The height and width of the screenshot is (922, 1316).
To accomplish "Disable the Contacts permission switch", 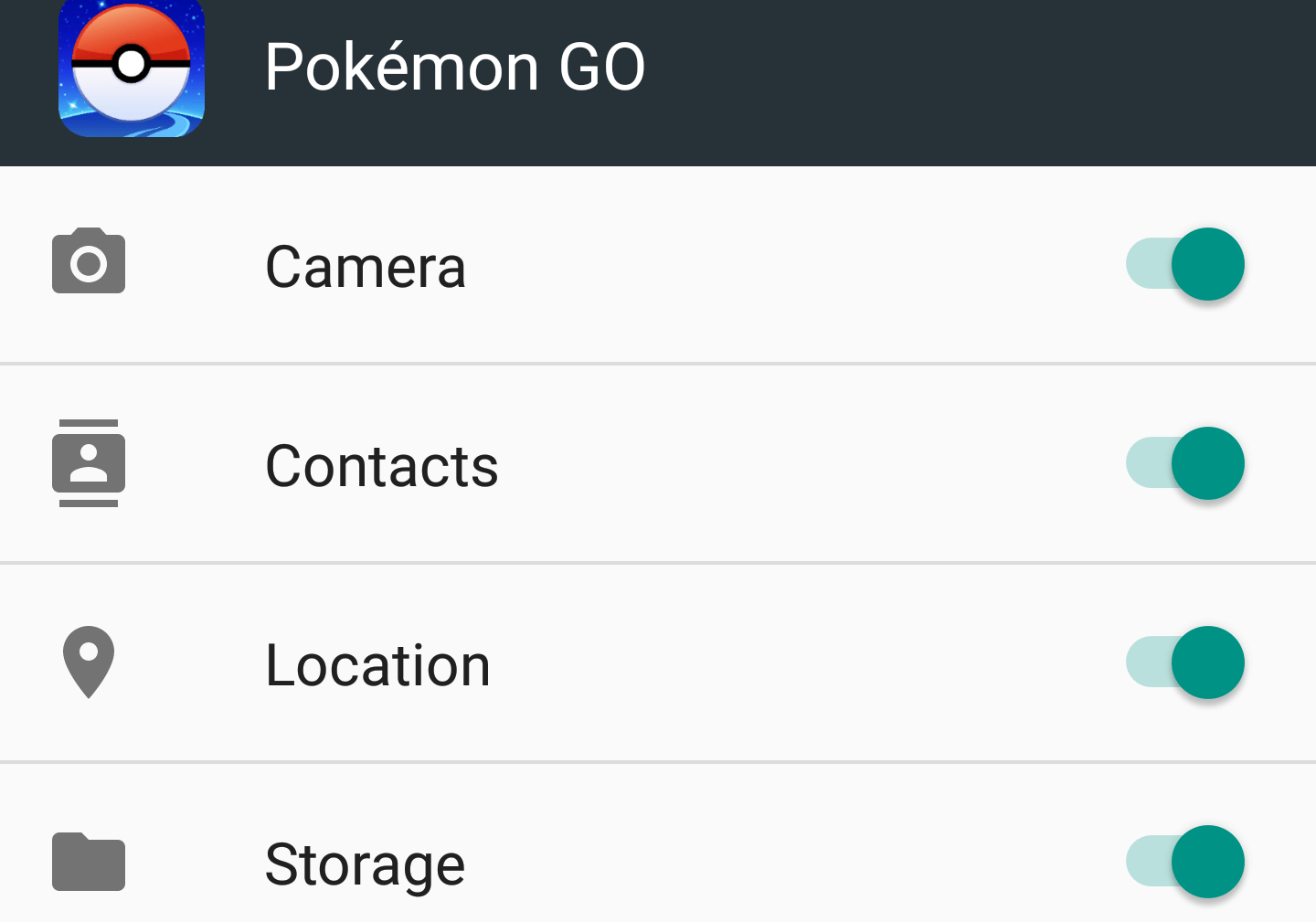I will [x=1184, y=463].
